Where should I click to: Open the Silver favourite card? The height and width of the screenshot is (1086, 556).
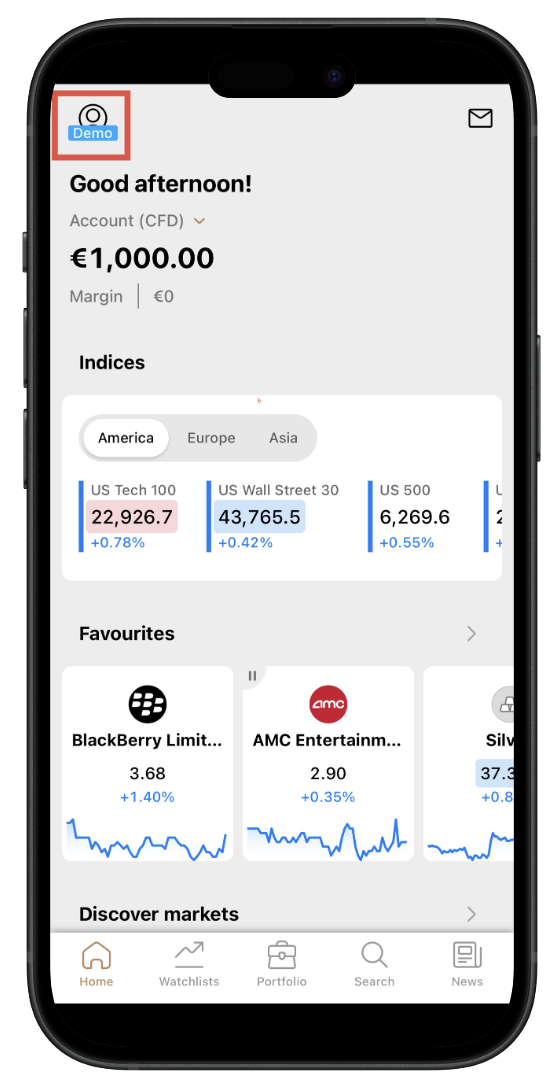pos(469,764)
